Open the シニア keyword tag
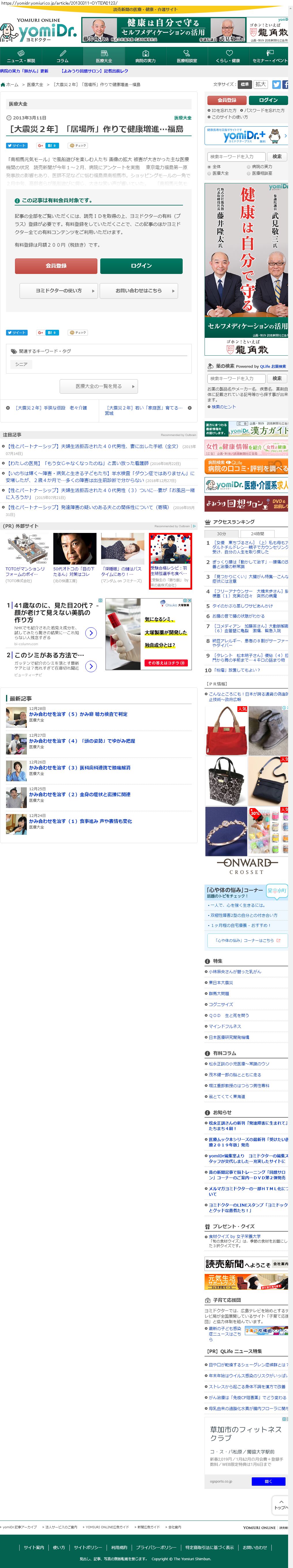 (21, 364)
